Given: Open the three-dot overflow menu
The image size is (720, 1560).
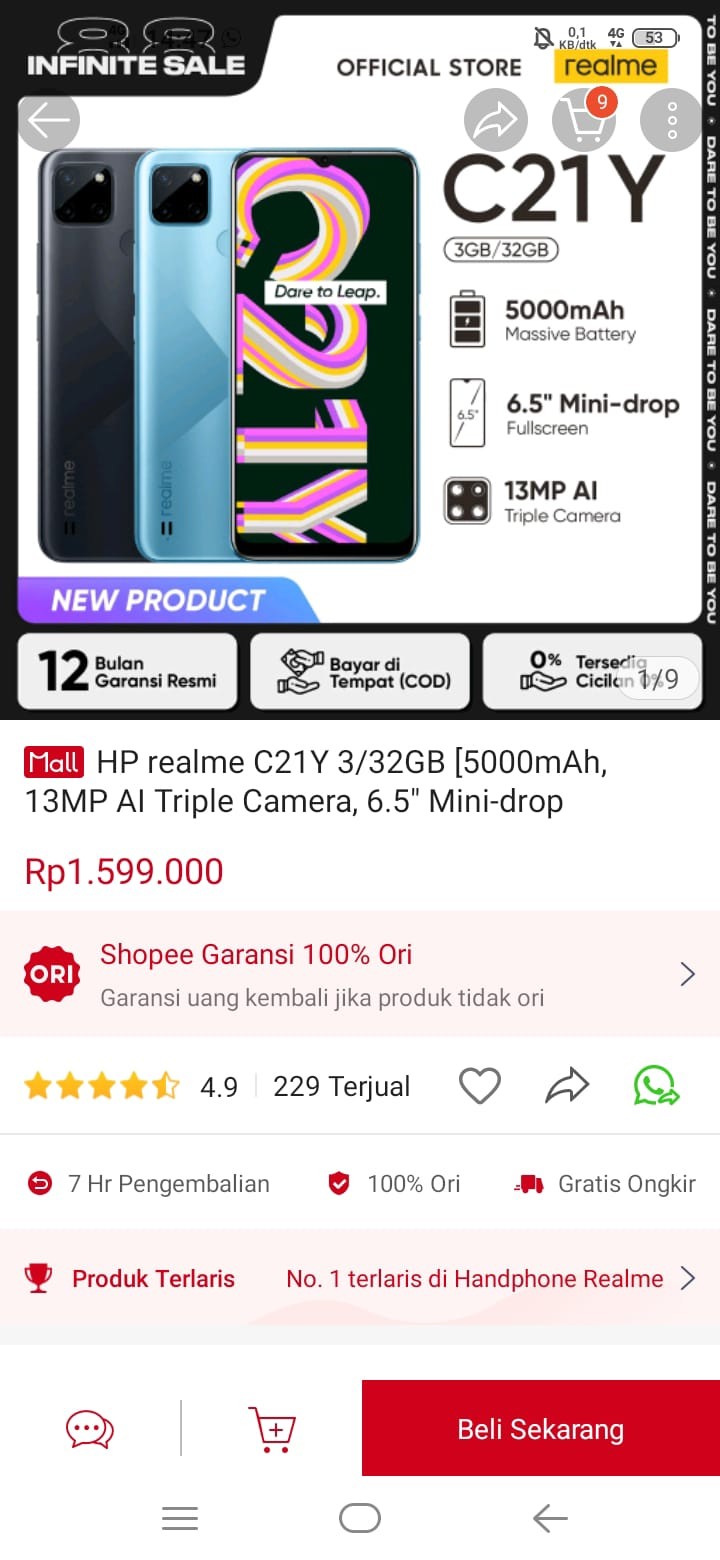Looking at the screenshot, I should point(672,121).
